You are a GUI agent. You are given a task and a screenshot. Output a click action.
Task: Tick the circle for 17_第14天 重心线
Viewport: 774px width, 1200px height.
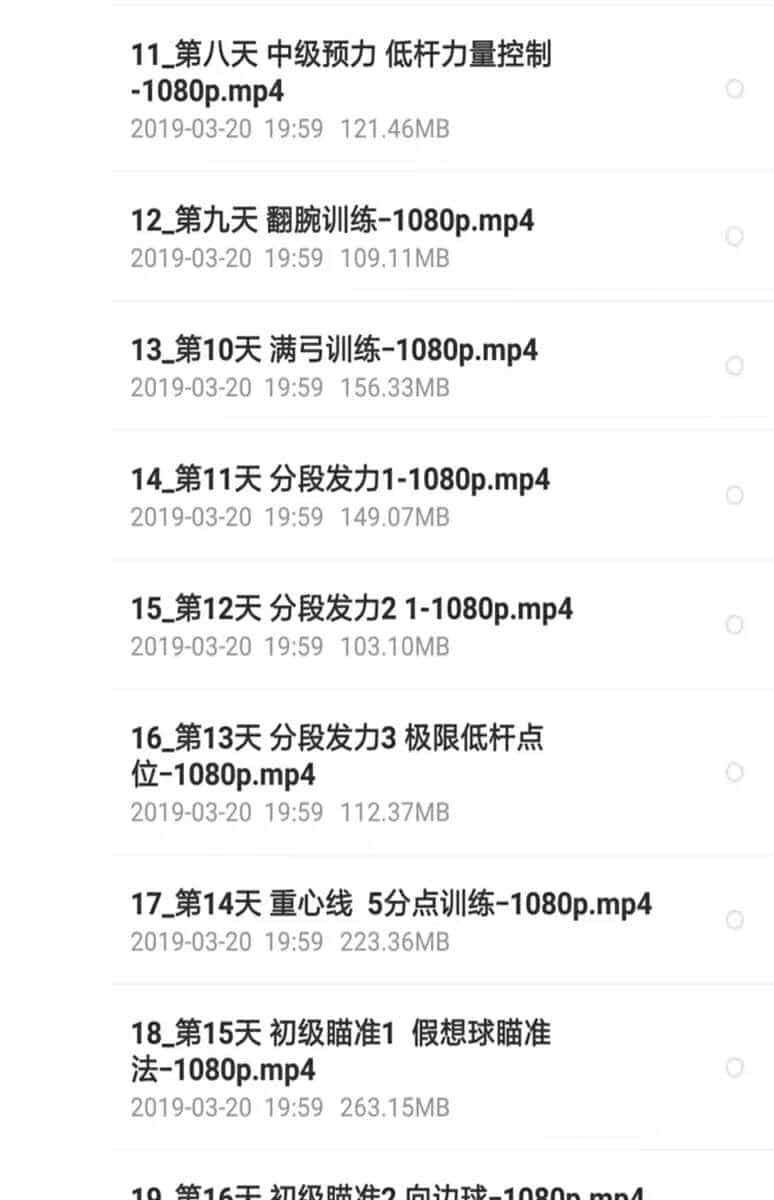coord(735,920)
